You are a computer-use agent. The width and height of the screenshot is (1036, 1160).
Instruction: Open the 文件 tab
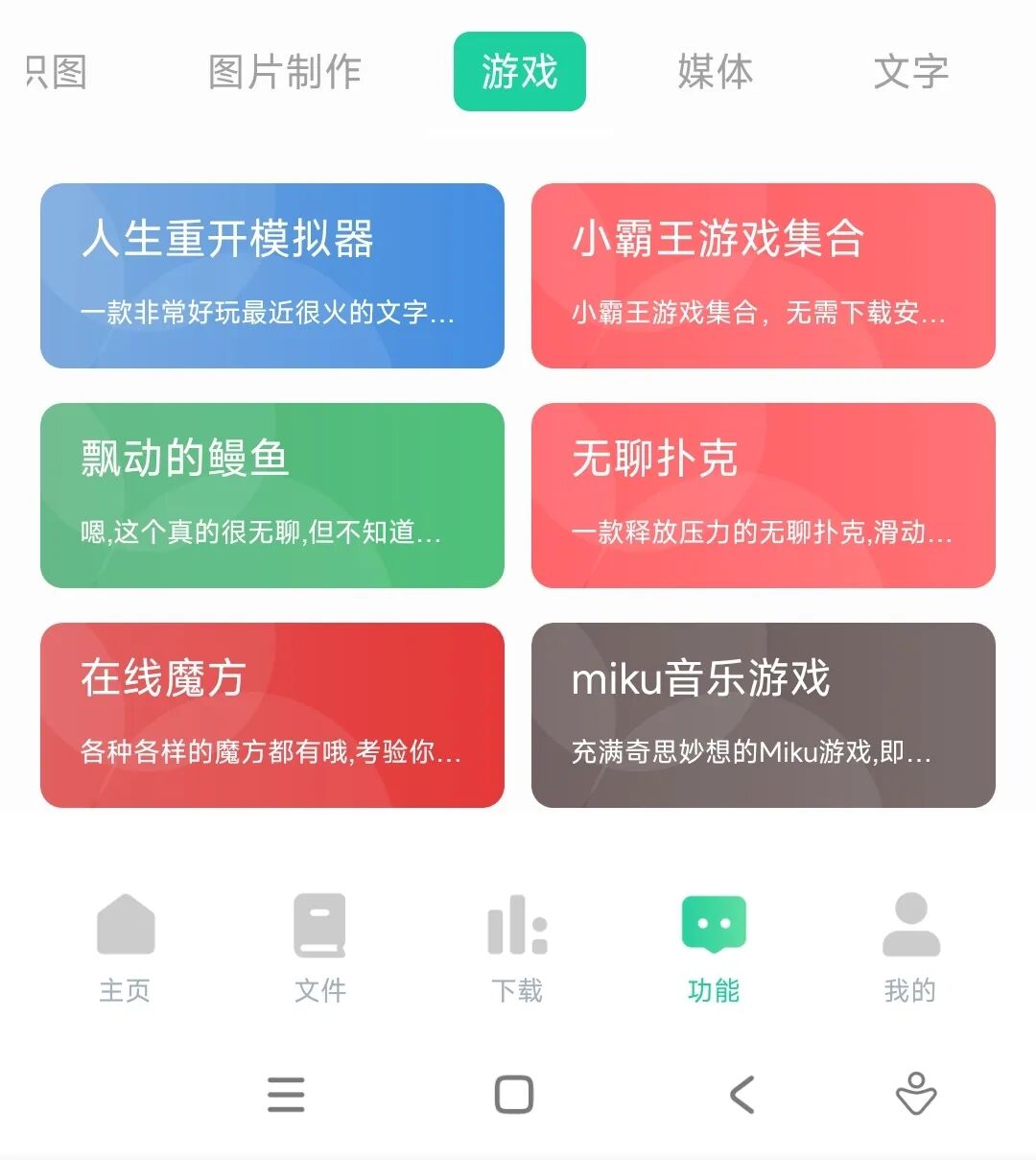point(320,946)
